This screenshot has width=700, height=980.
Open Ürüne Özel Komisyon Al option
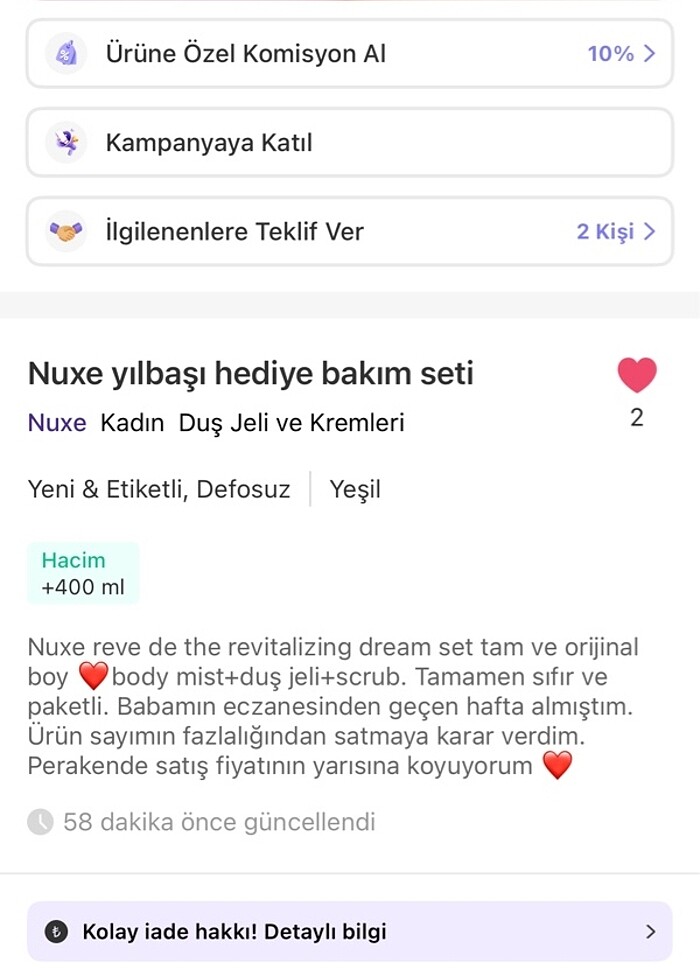(349, 54)
